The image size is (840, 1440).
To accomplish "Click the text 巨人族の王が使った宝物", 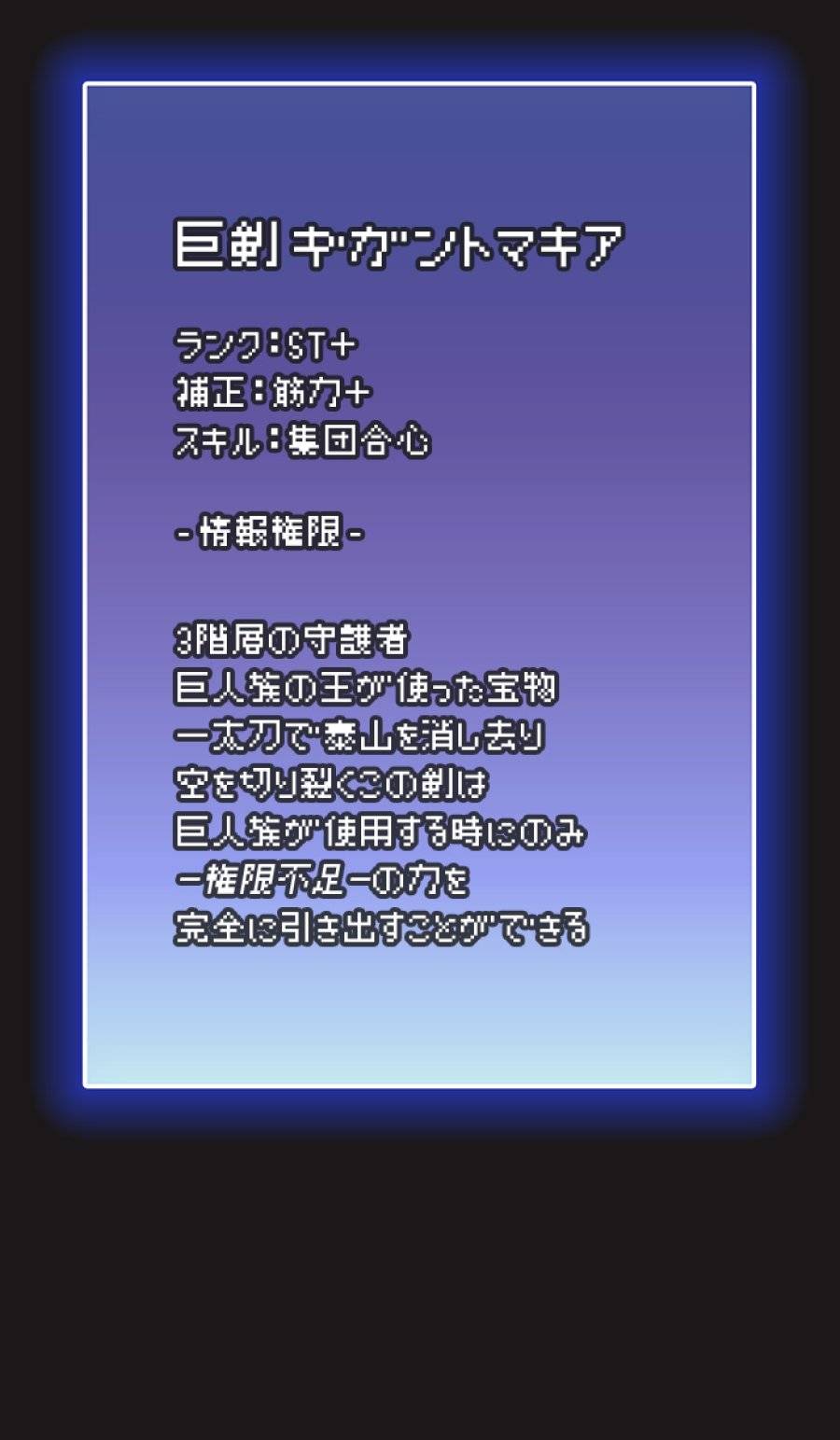I will tap(369, 688).
